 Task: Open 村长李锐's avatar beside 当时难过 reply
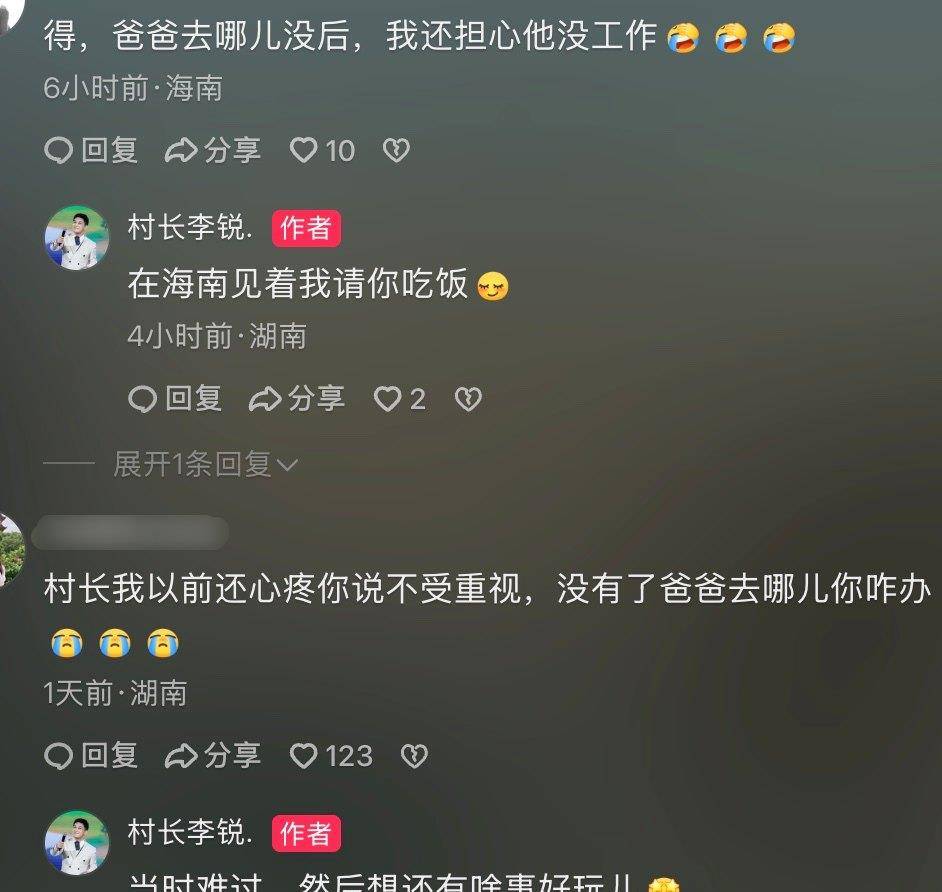pos(76,842)
